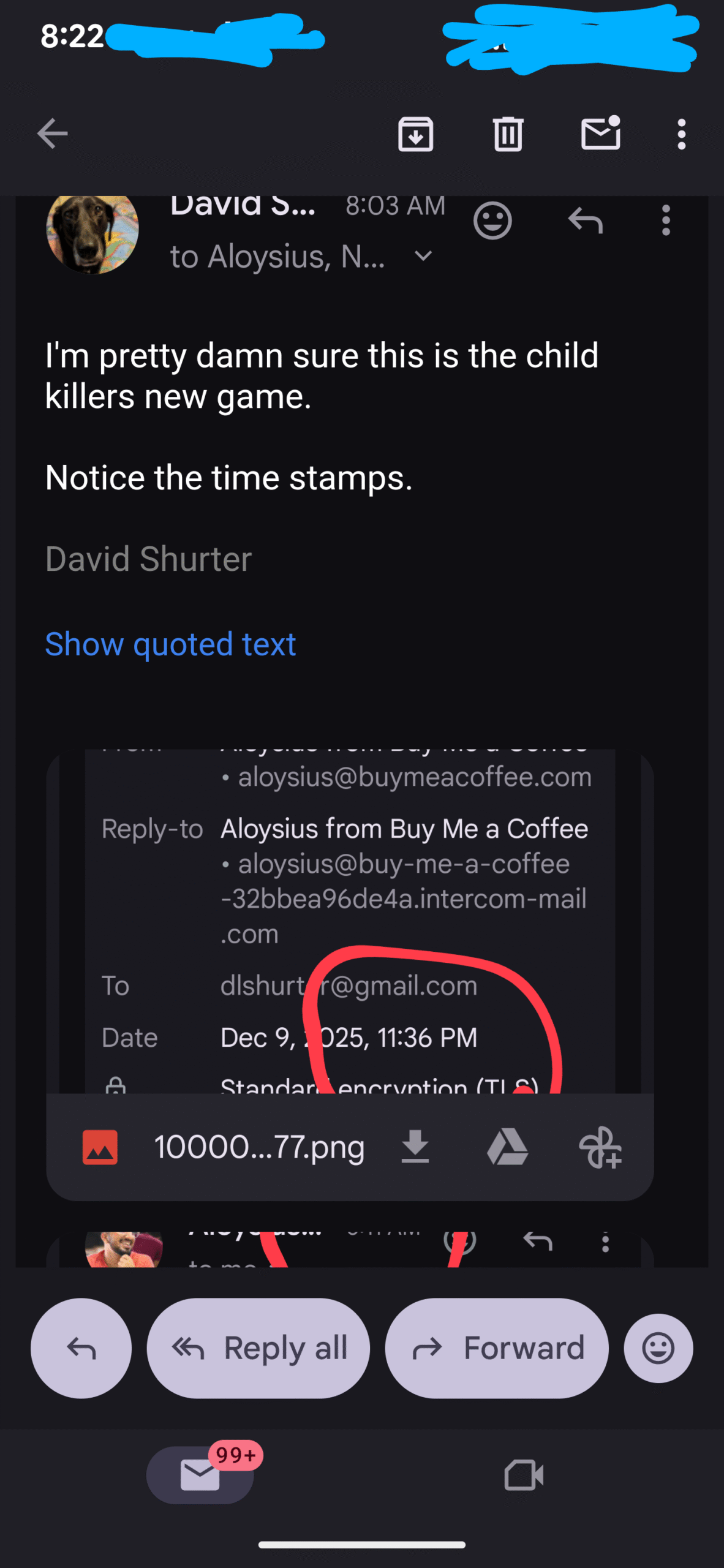Image resolution: width=724 pixels, height=1568 pixels.
Task: Reply using arrow beside the 8:03 AM timestamp
Action: 585,221
